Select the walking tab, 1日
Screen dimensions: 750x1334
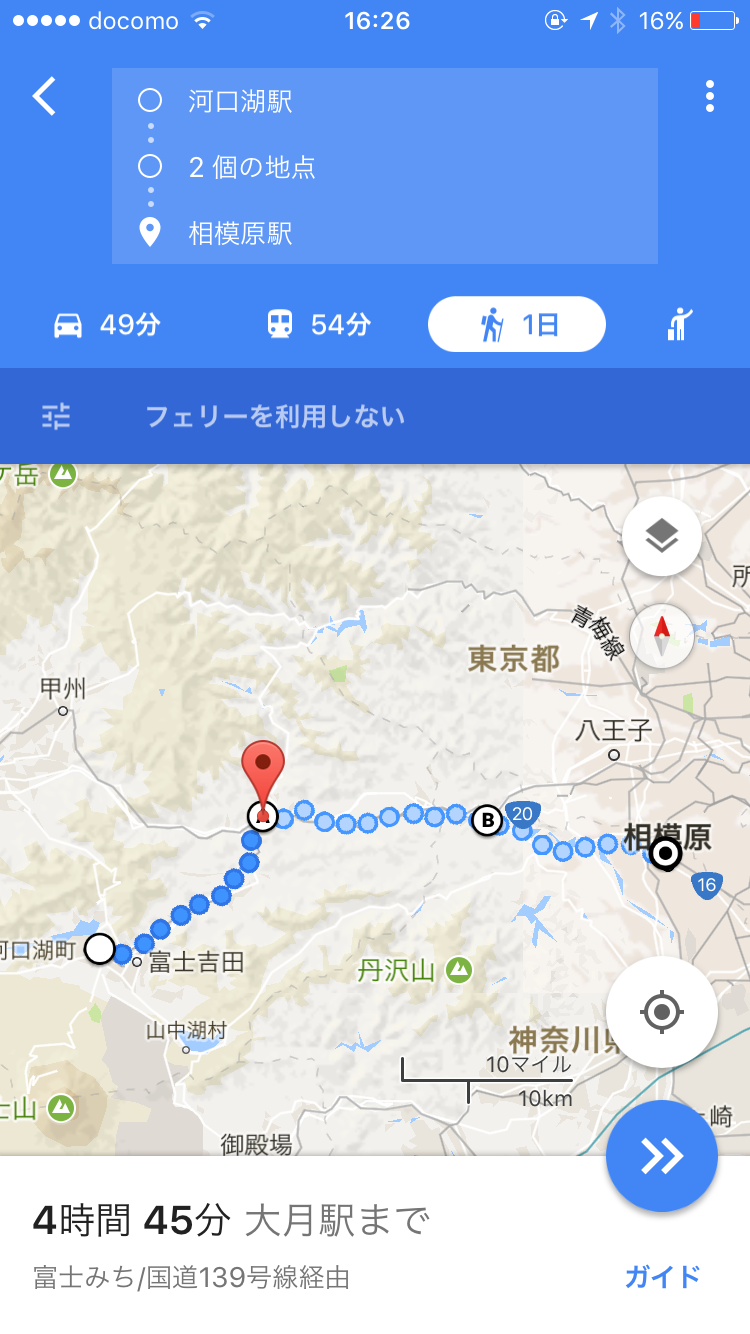click(x=516, y=325)
